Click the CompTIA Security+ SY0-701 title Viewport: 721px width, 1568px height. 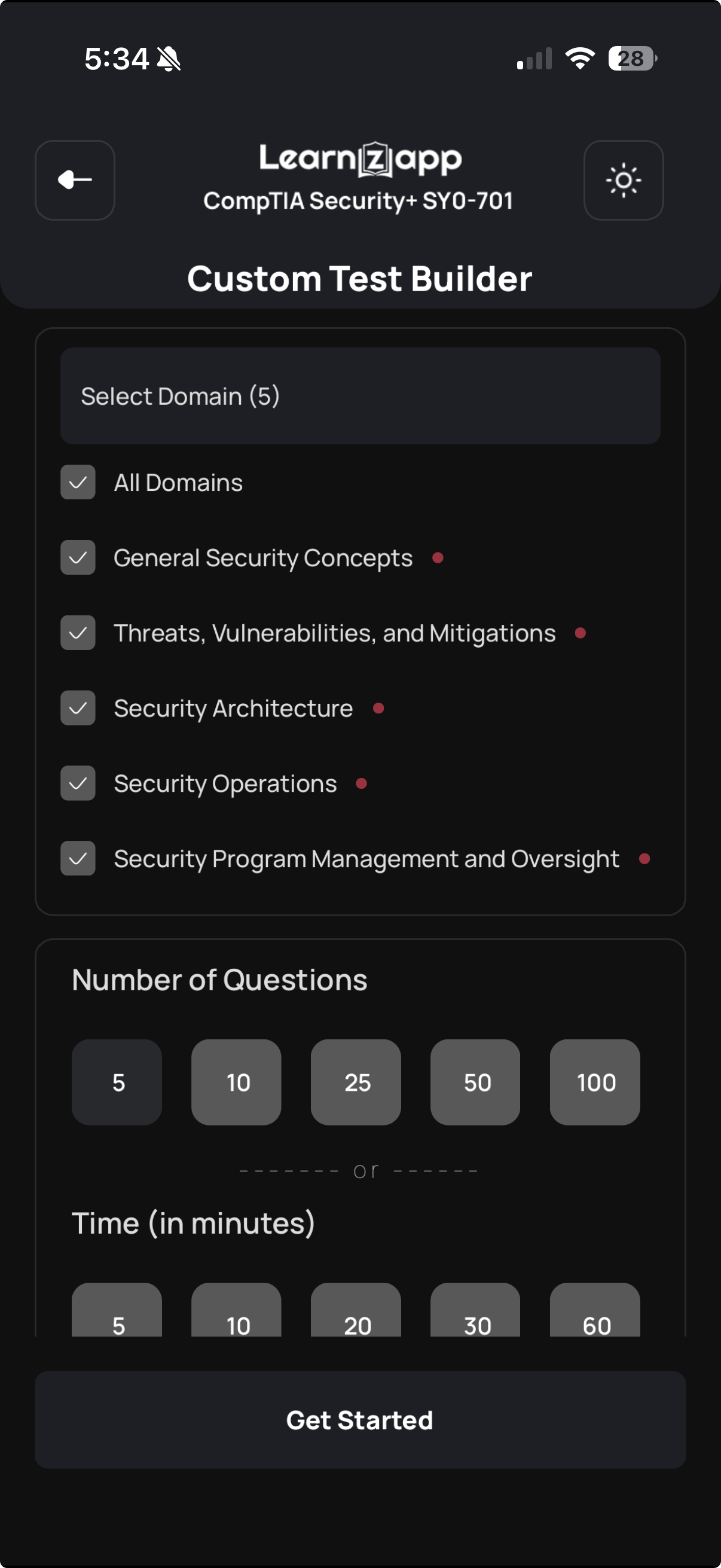(x=359, y=200)
